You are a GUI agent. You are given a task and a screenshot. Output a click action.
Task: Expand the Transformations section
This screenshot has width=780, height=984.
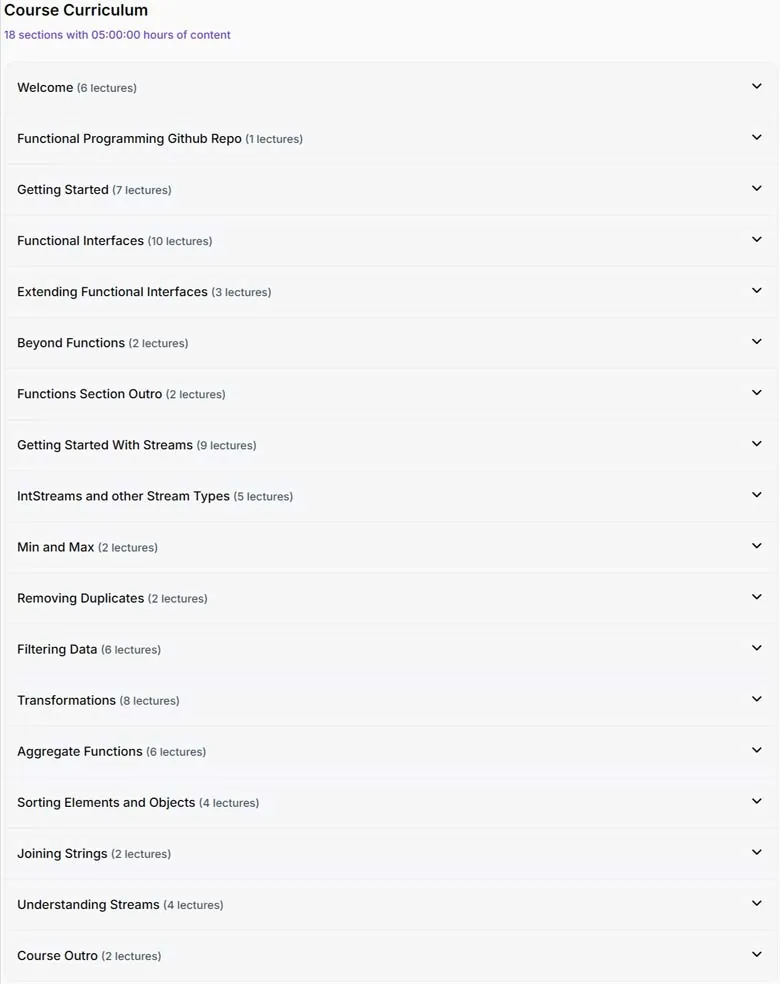[390, 700]
